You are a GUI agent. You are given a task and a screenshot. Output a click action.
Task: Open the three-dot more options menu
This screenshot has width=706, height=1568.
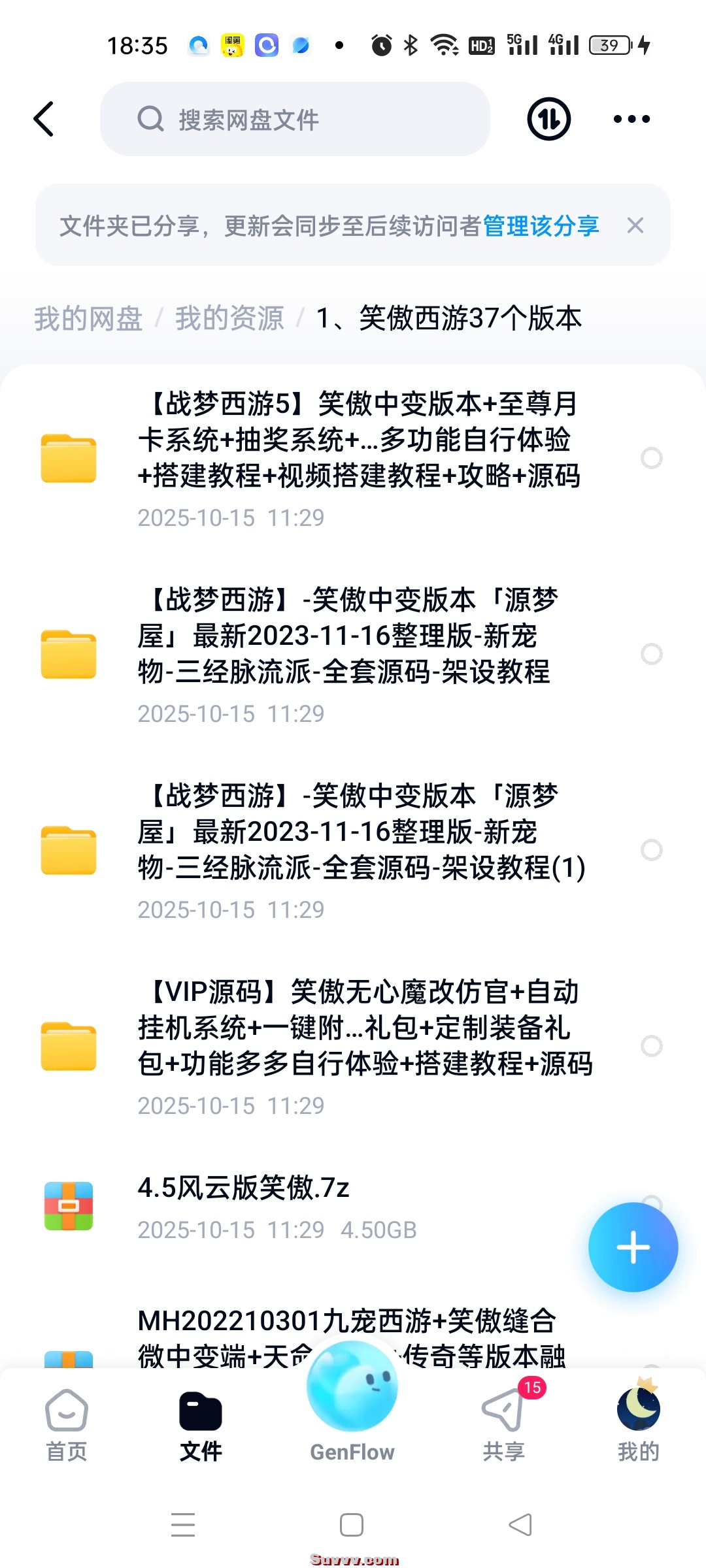tap(630, 119)
